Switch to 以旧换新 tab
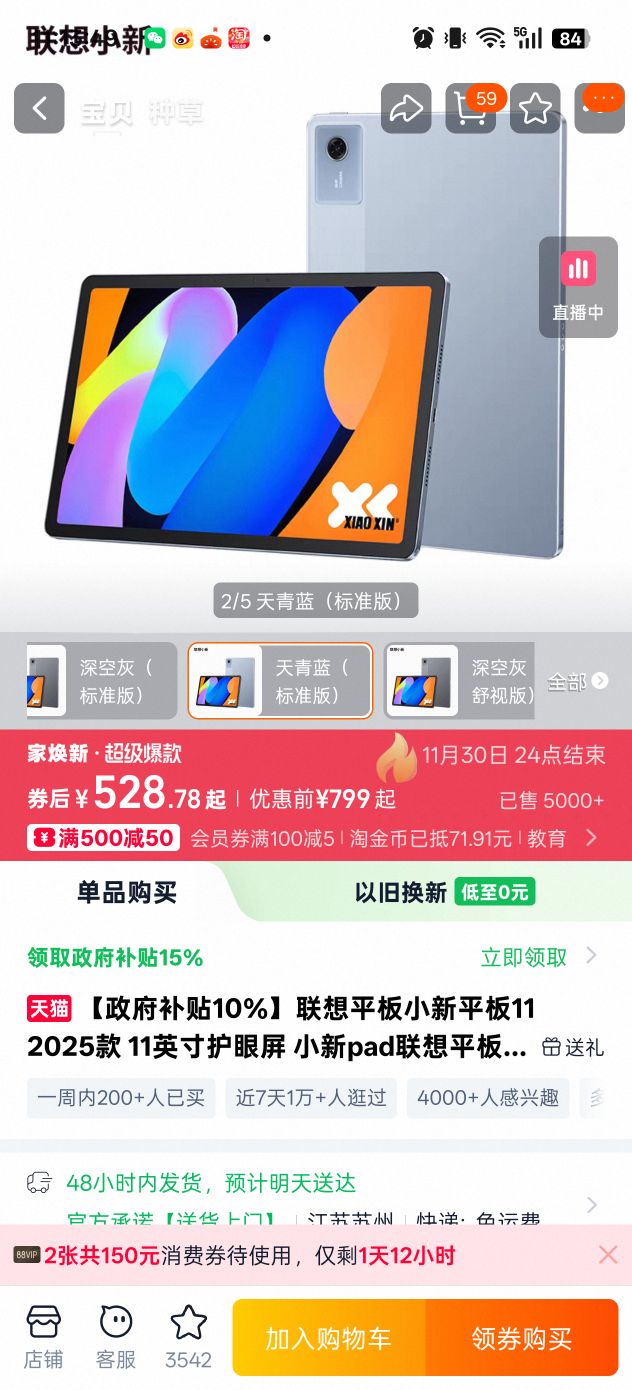Image resolution: width=632 pixels, height=1390 pixels. 444,892
